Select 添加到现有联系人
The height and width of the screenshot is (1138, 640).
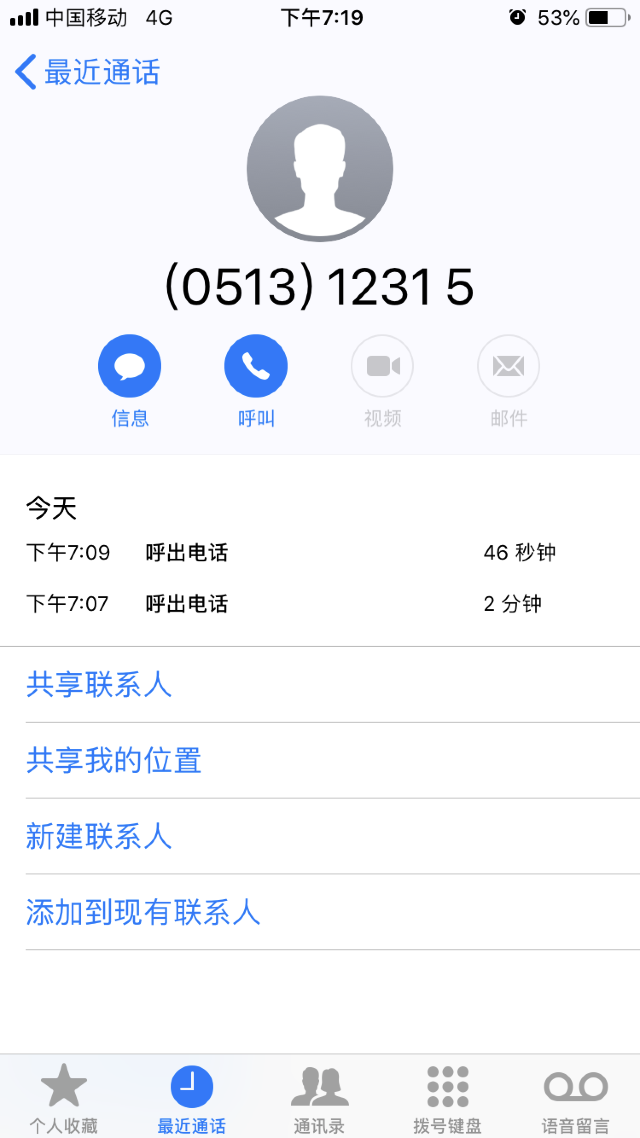click(x=143, y=912)
